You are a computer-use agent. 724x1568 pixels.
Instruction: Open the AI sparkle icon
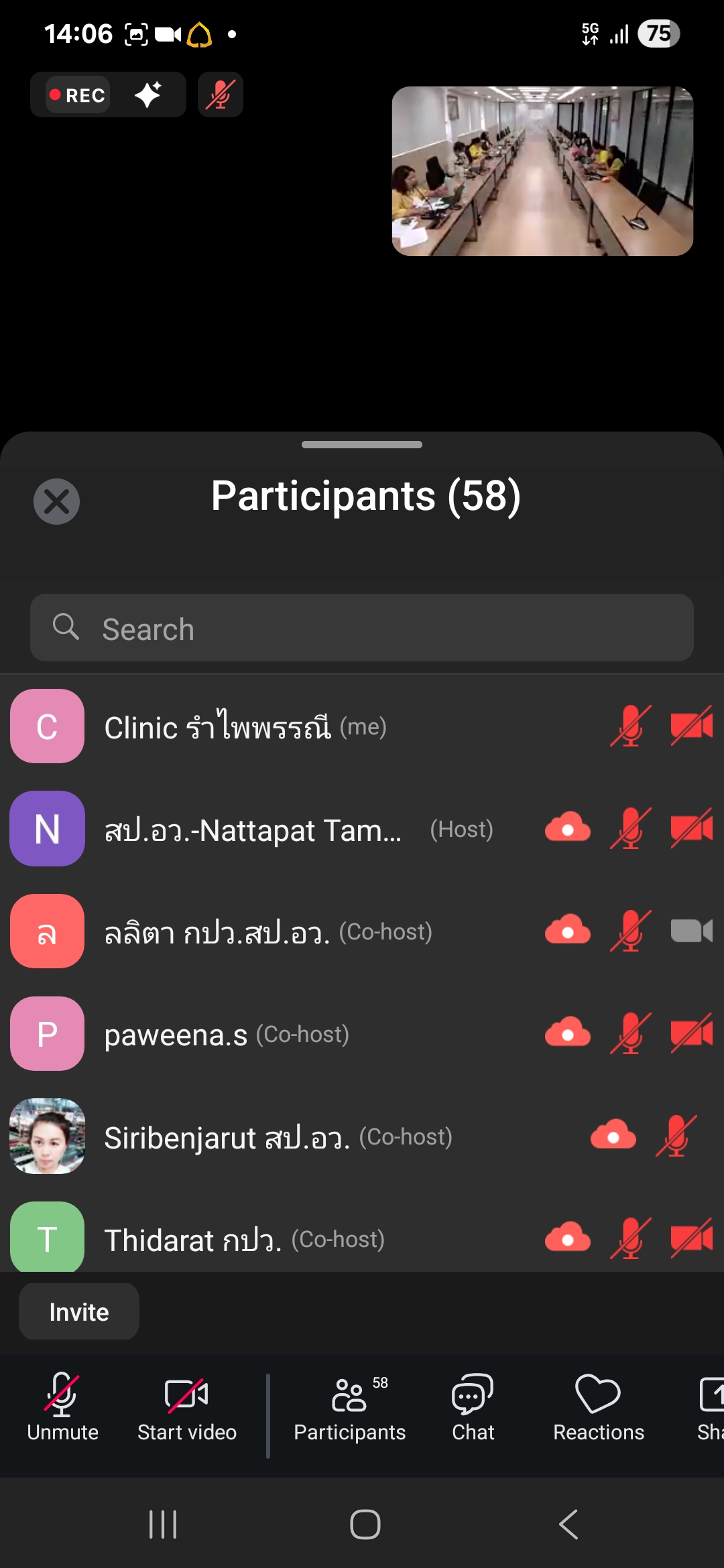pos(148,94)
